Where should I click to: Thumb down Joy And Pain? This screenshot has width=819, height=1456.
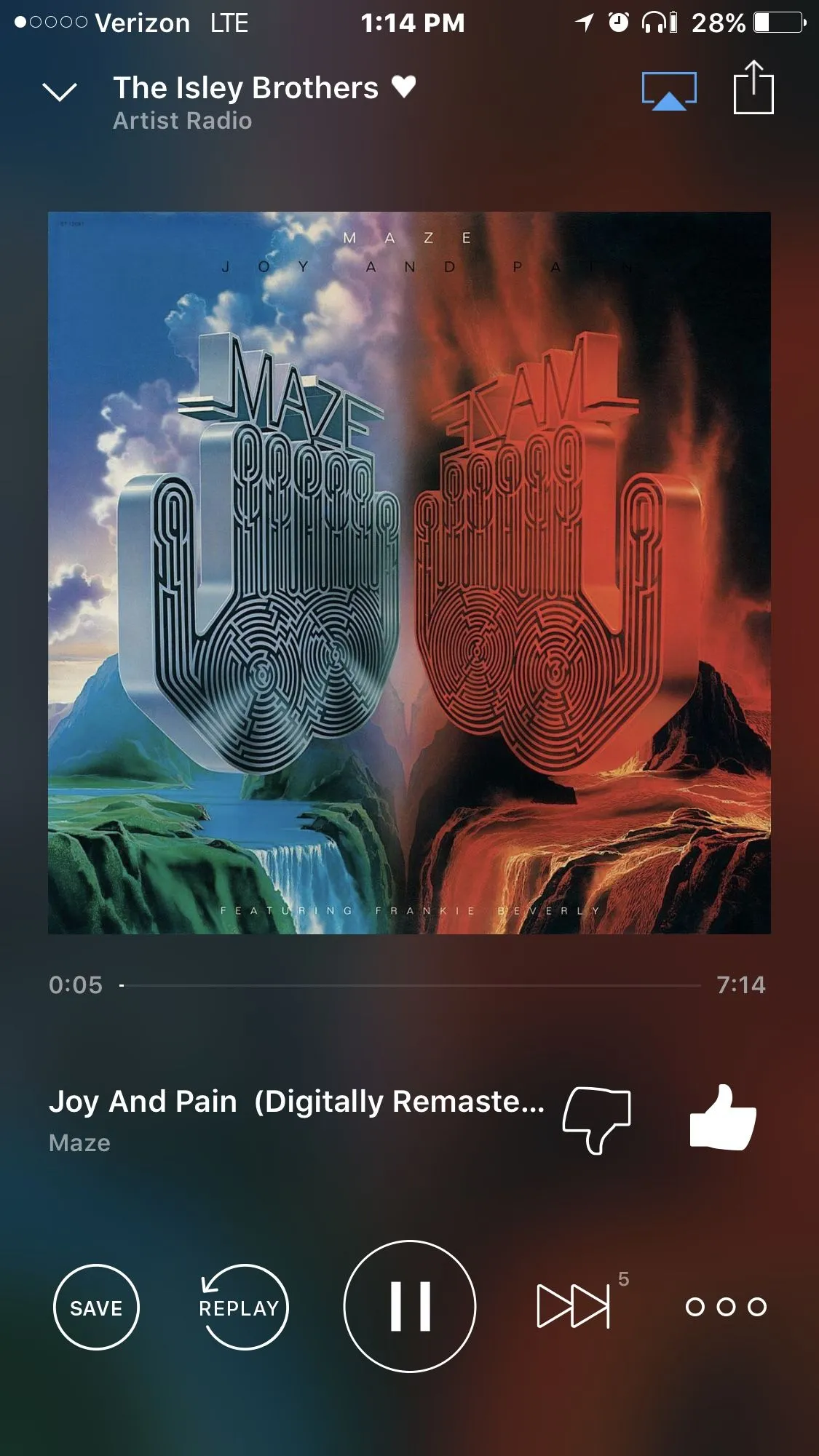(x=597, y=1118)
